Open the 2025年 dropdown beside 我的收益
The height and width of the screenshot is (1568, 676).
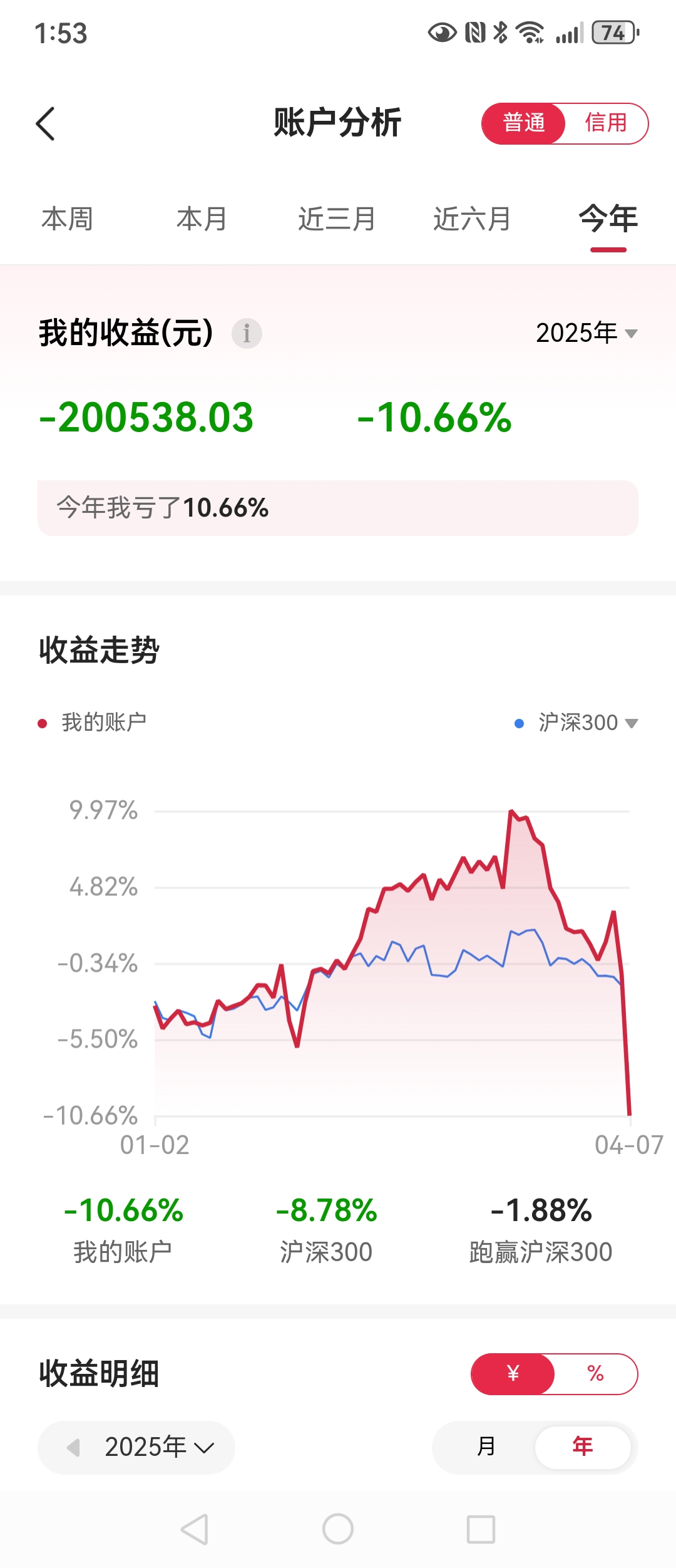pyautogui.click(x=586, y=333)
